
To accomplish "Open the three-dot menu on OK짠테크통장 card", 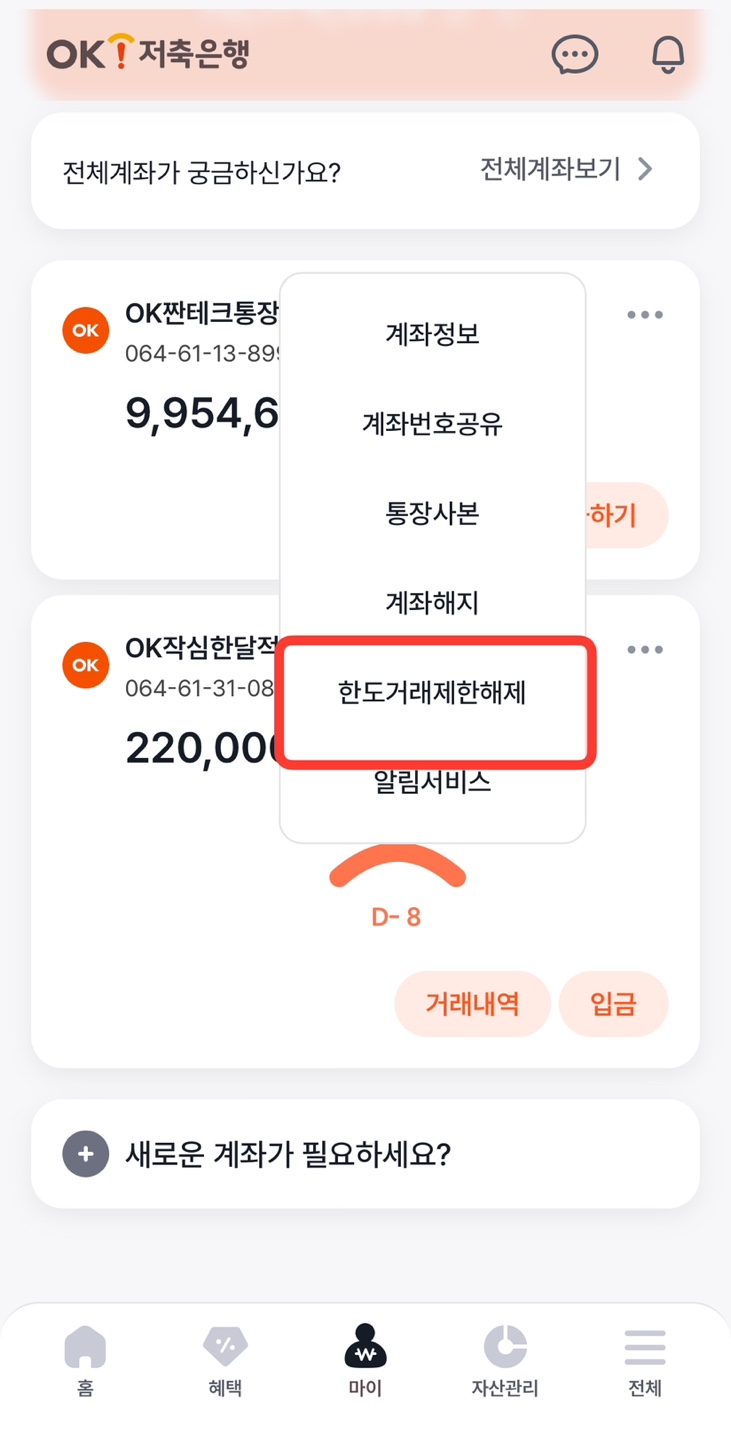I will pyautogui.click(x=645, y=314).
